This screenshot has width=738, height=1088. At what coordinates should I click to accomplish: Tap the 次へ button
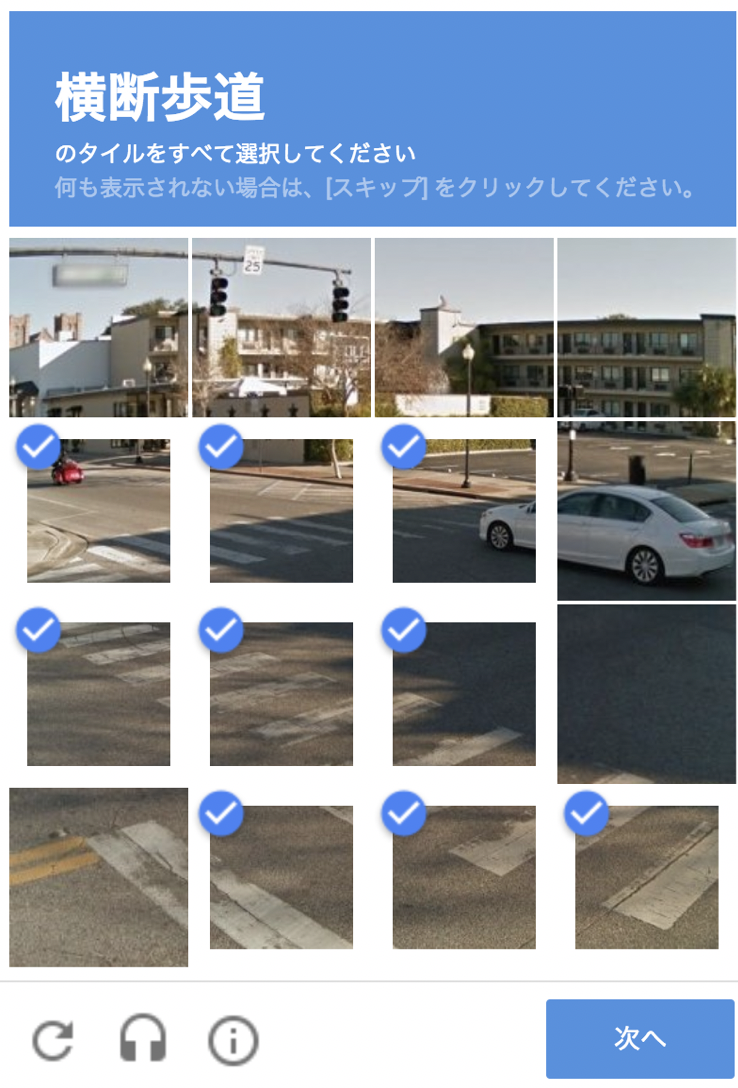[x=639, y=1038]
